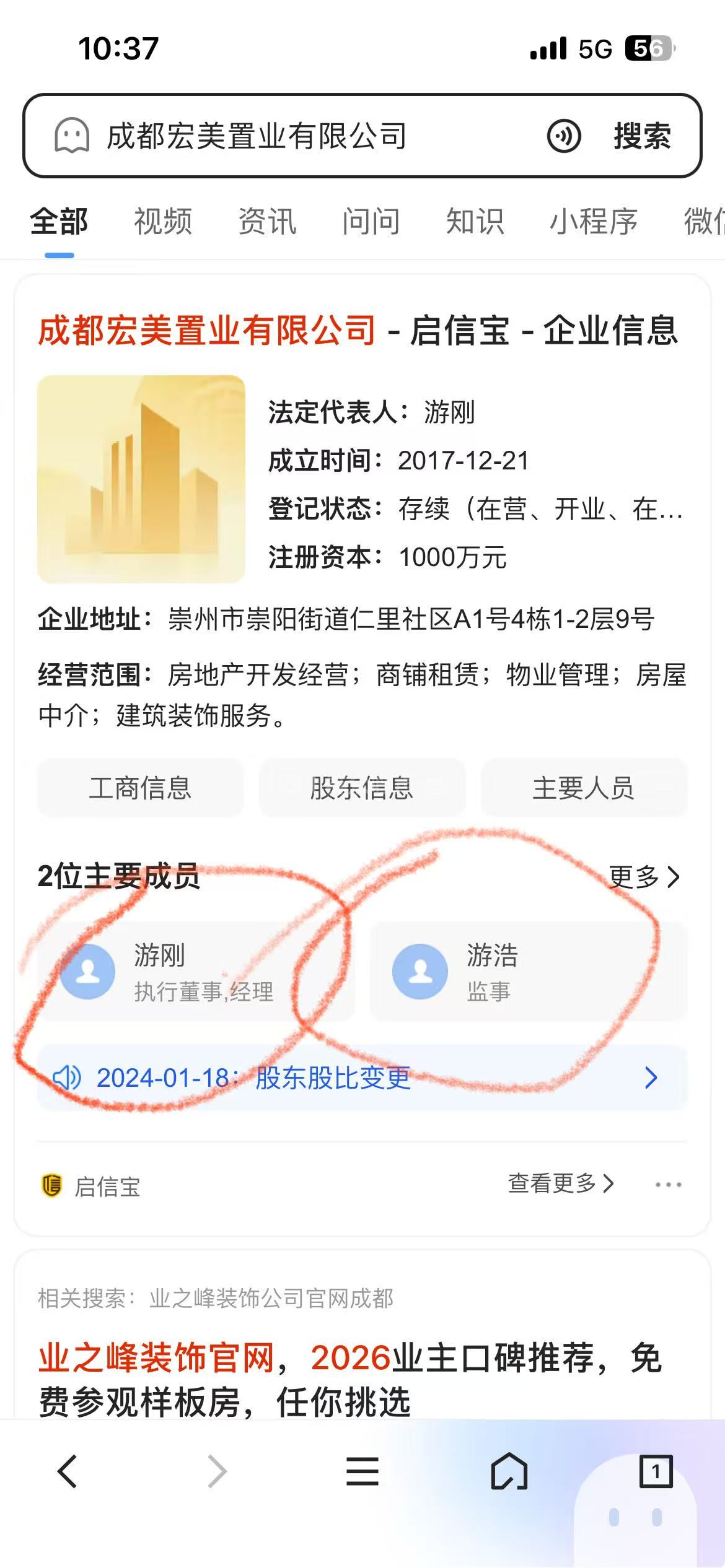The height and width of the screenshot is (1568, 725).
Task: Switch to the 视频 tab
Action: click(163, 222)
